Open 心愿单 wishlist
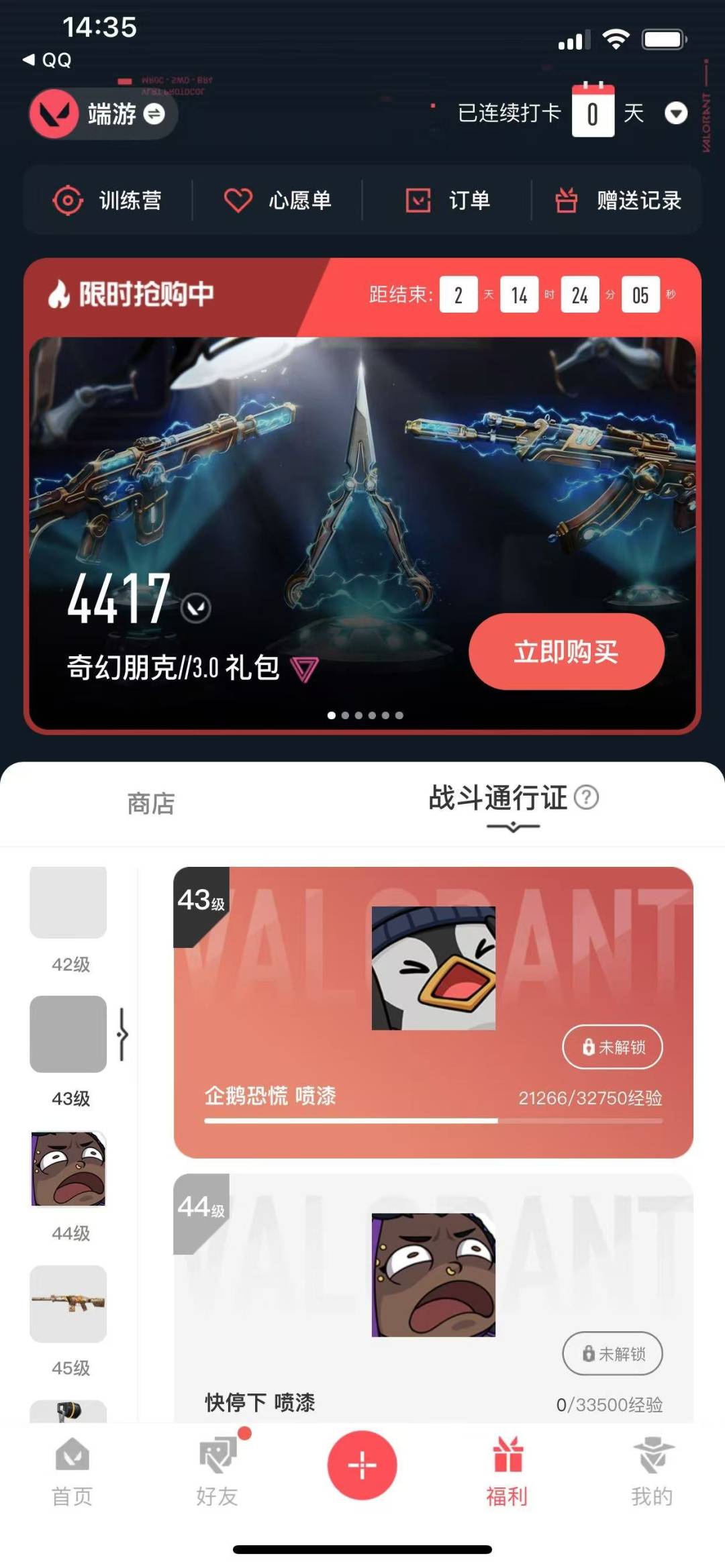The image size is (725, 1568). pyautogui.click(x=277, y=201)
